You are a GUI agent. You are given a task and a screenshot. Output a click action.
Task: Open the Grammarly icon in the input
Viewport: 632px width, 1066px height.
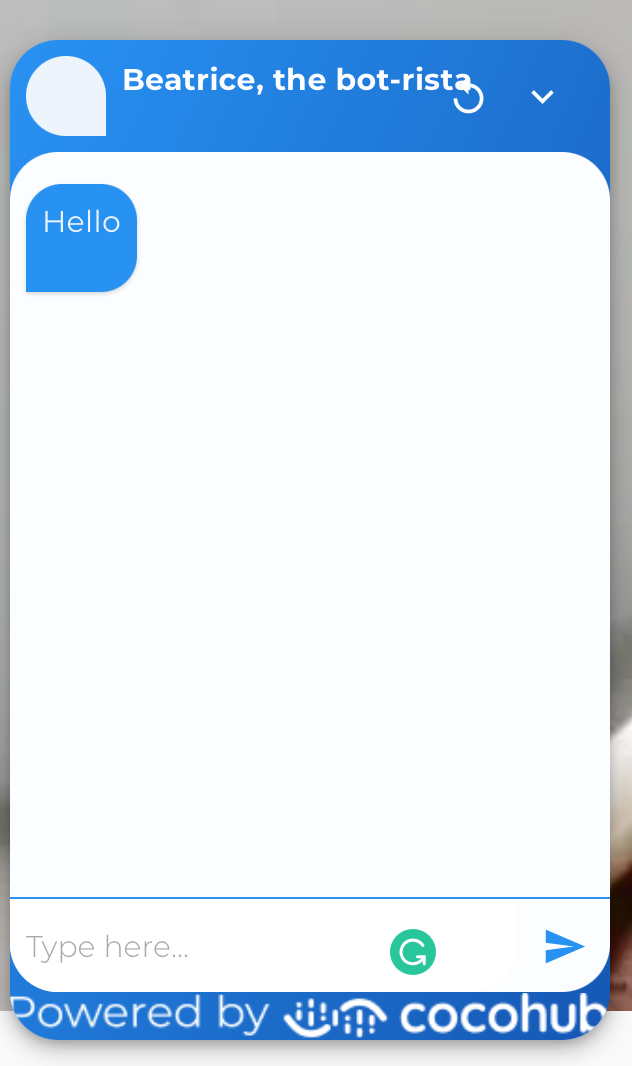click(412, 952)
